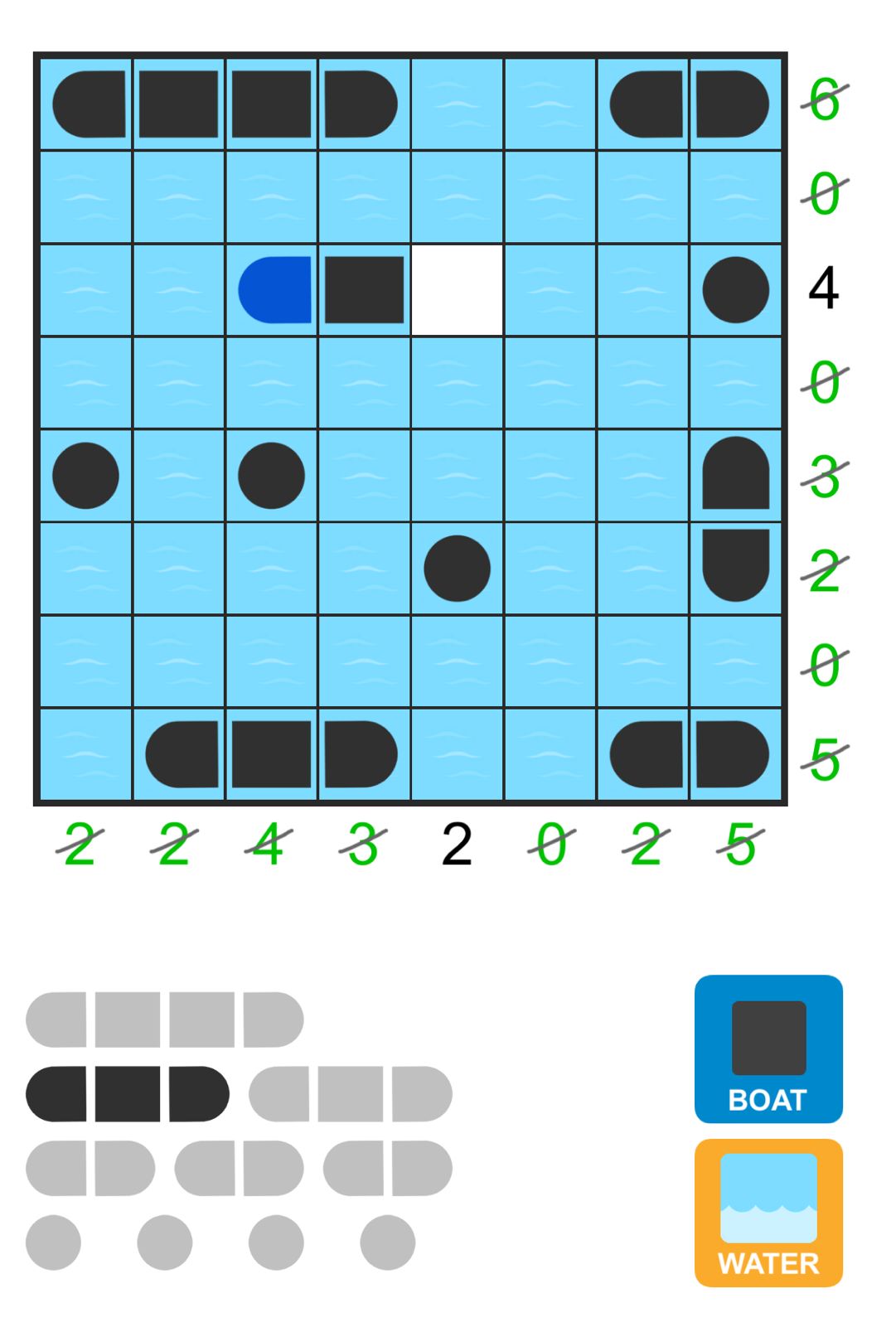Tap the column clue number 2 in black
The height and width of the screenshot is (1327, 896).
[457, 845]
